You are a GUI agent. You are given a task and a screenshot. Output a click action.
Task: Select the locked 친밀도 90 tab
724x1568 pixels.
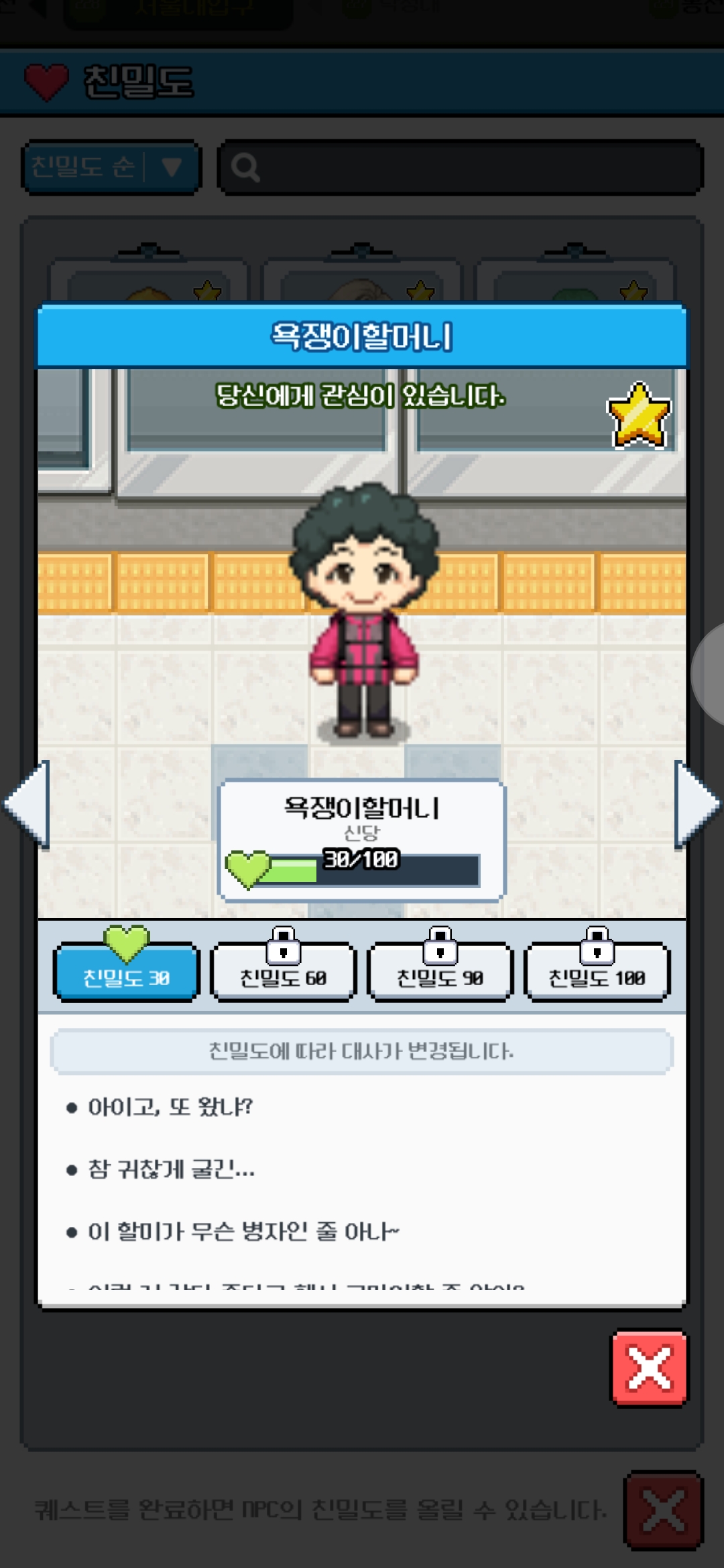440,974
